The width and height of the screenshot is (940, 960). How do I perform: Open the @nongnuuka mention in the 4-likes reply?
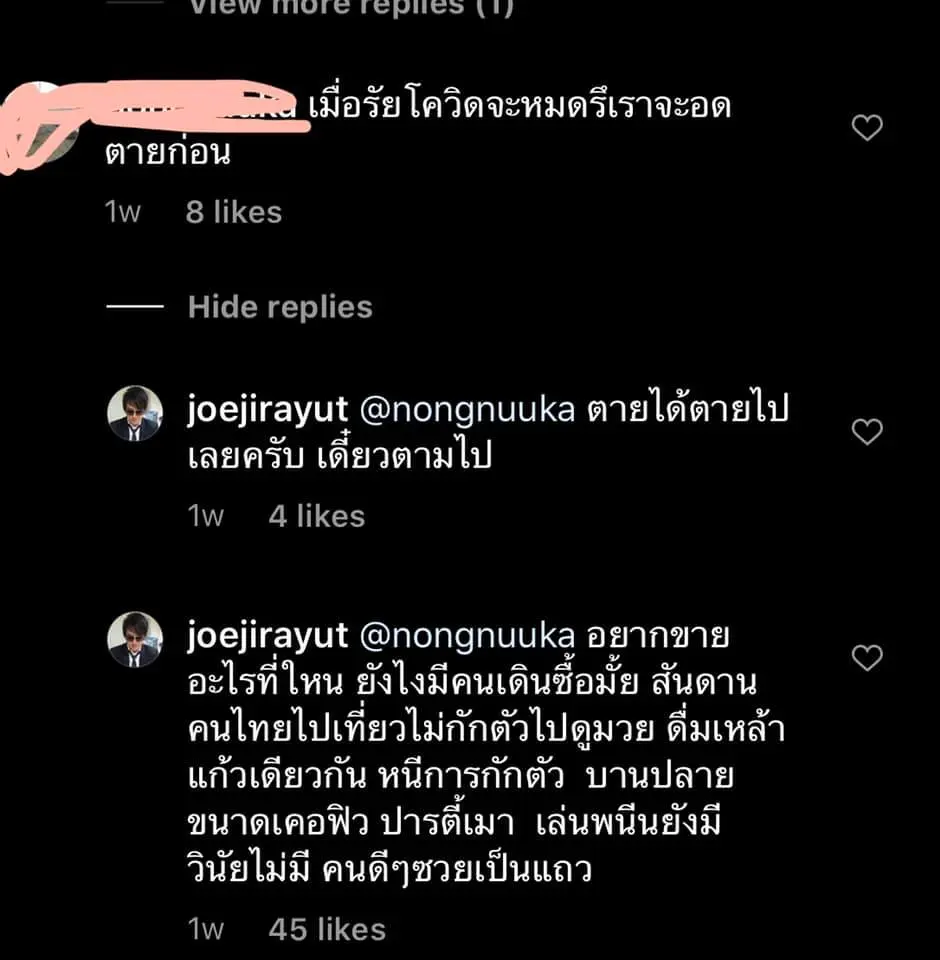466,411
